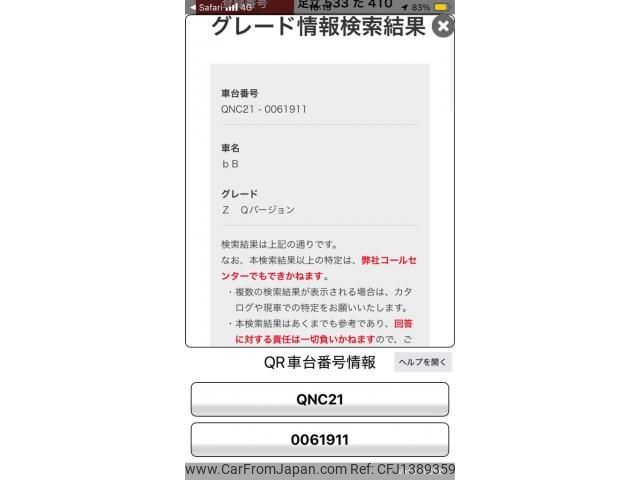Tap the QNC21 chassis model button
This screenshot has width=640, height=480.
tap(320, 399)
